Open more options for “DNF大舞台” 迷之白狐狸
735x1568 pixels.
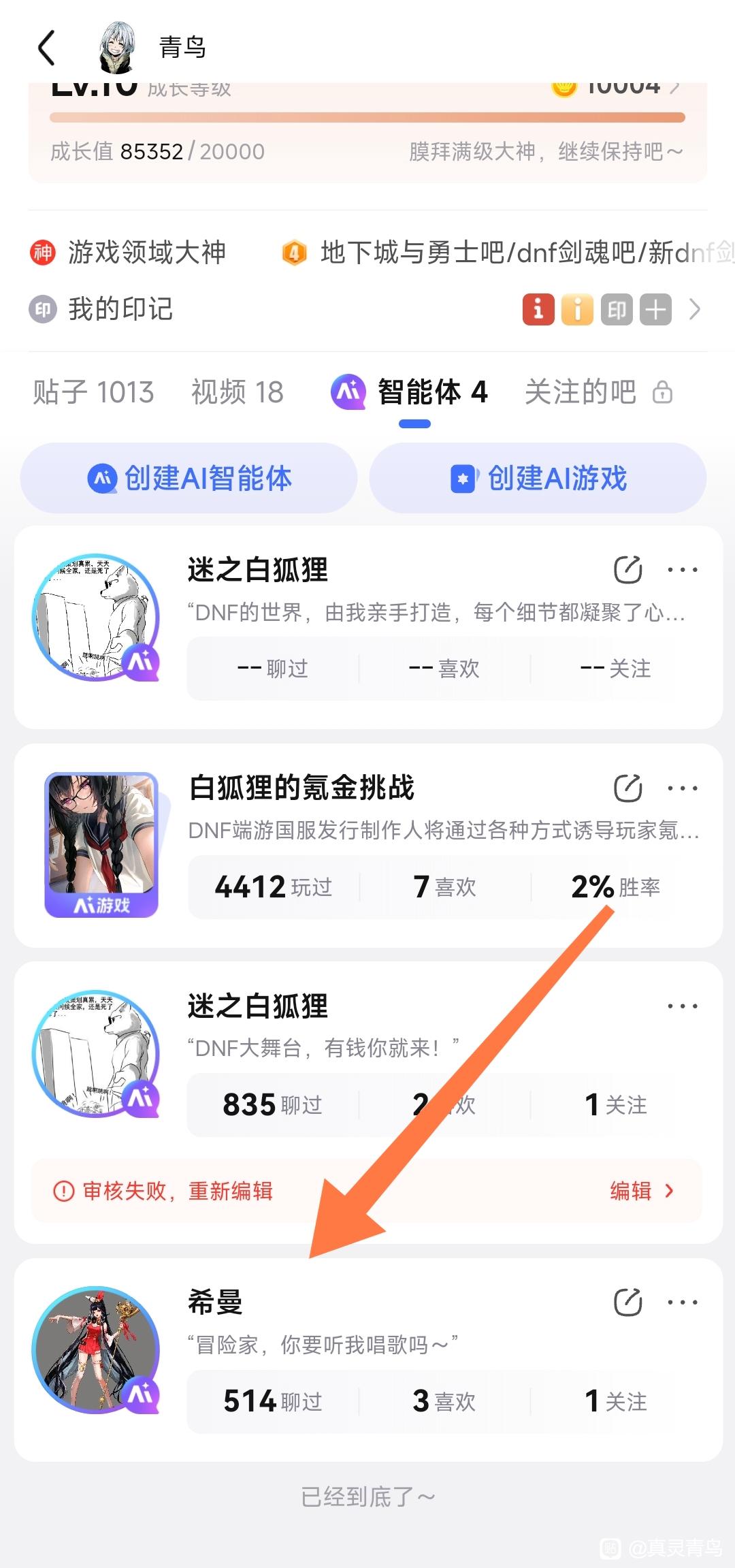pyautogui.click(x=682, y=1006)
